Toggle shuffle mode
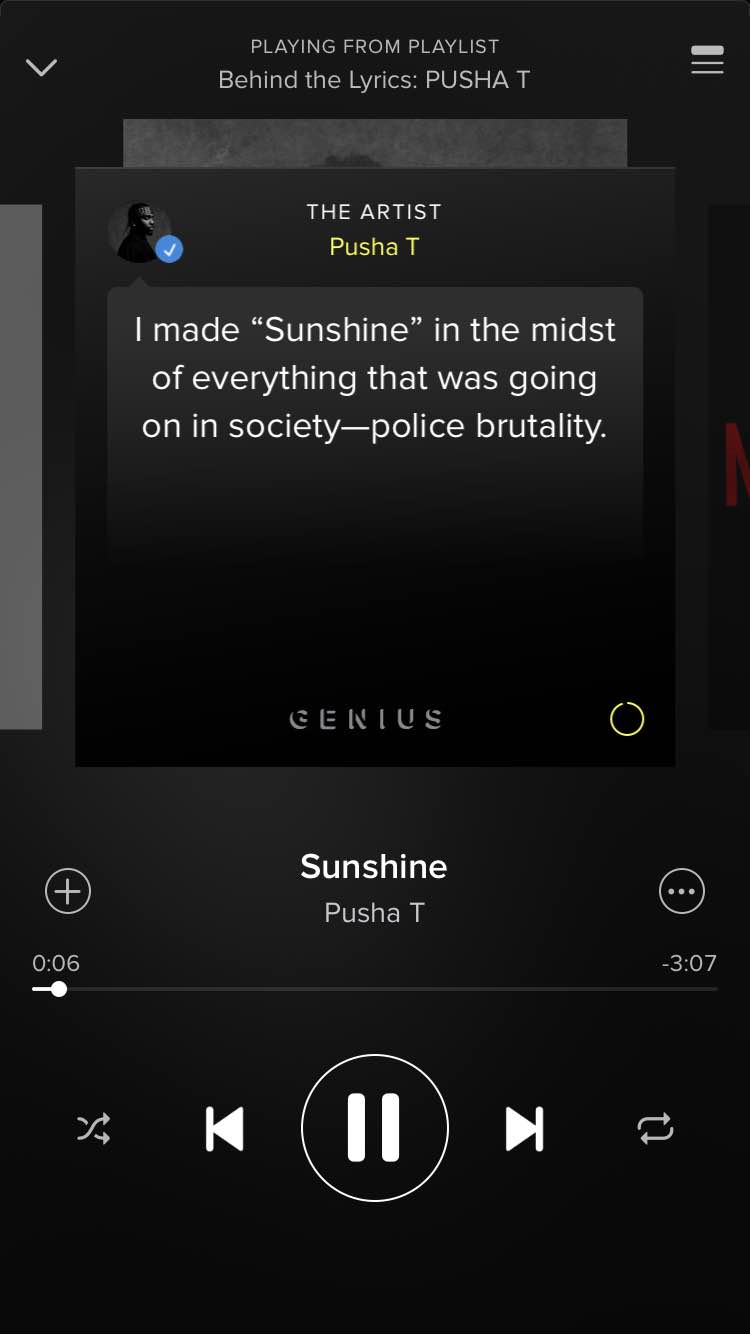 click(94, 1129)
